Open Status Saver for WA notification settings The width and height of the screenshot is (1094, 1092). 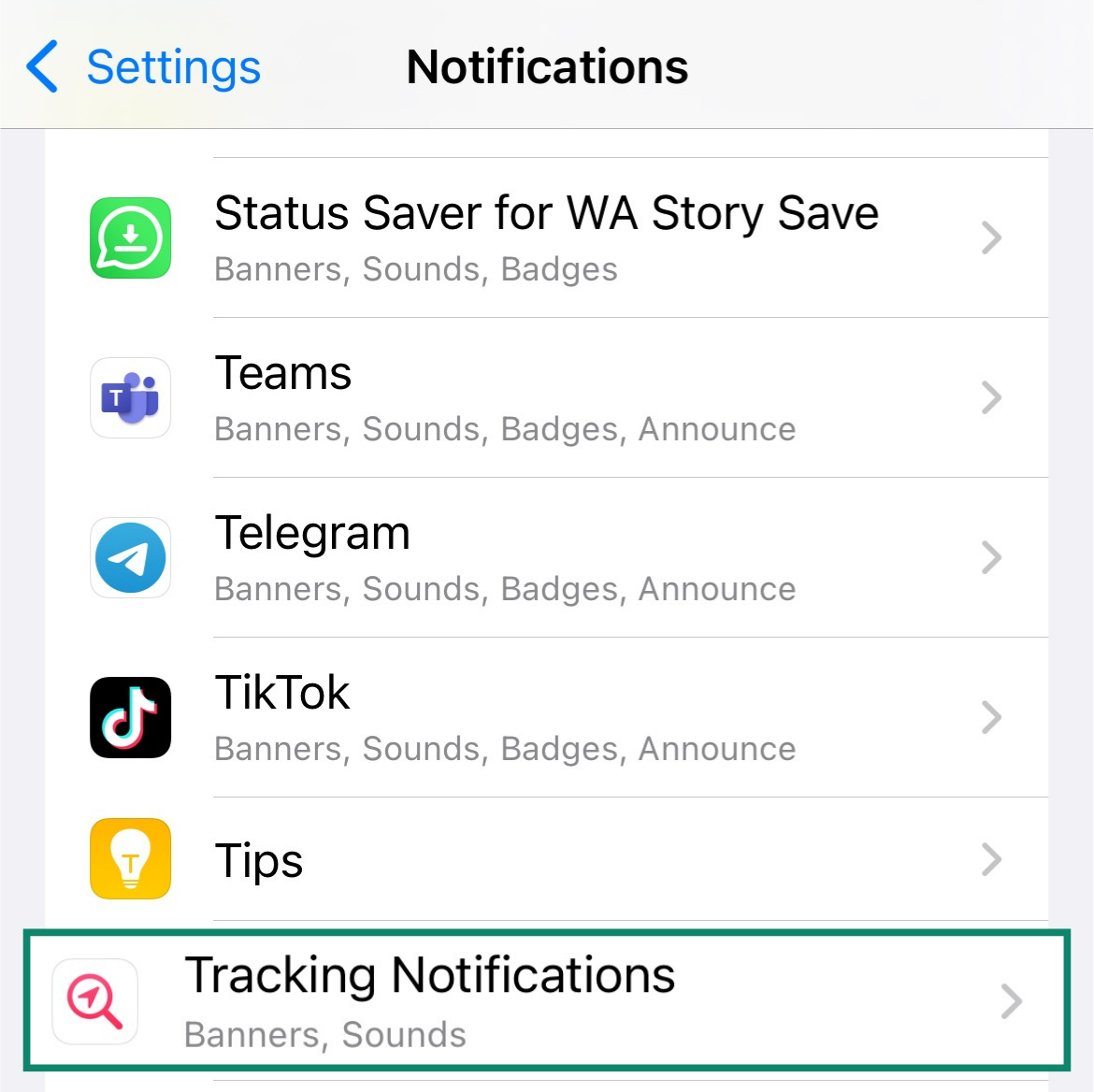546,237
